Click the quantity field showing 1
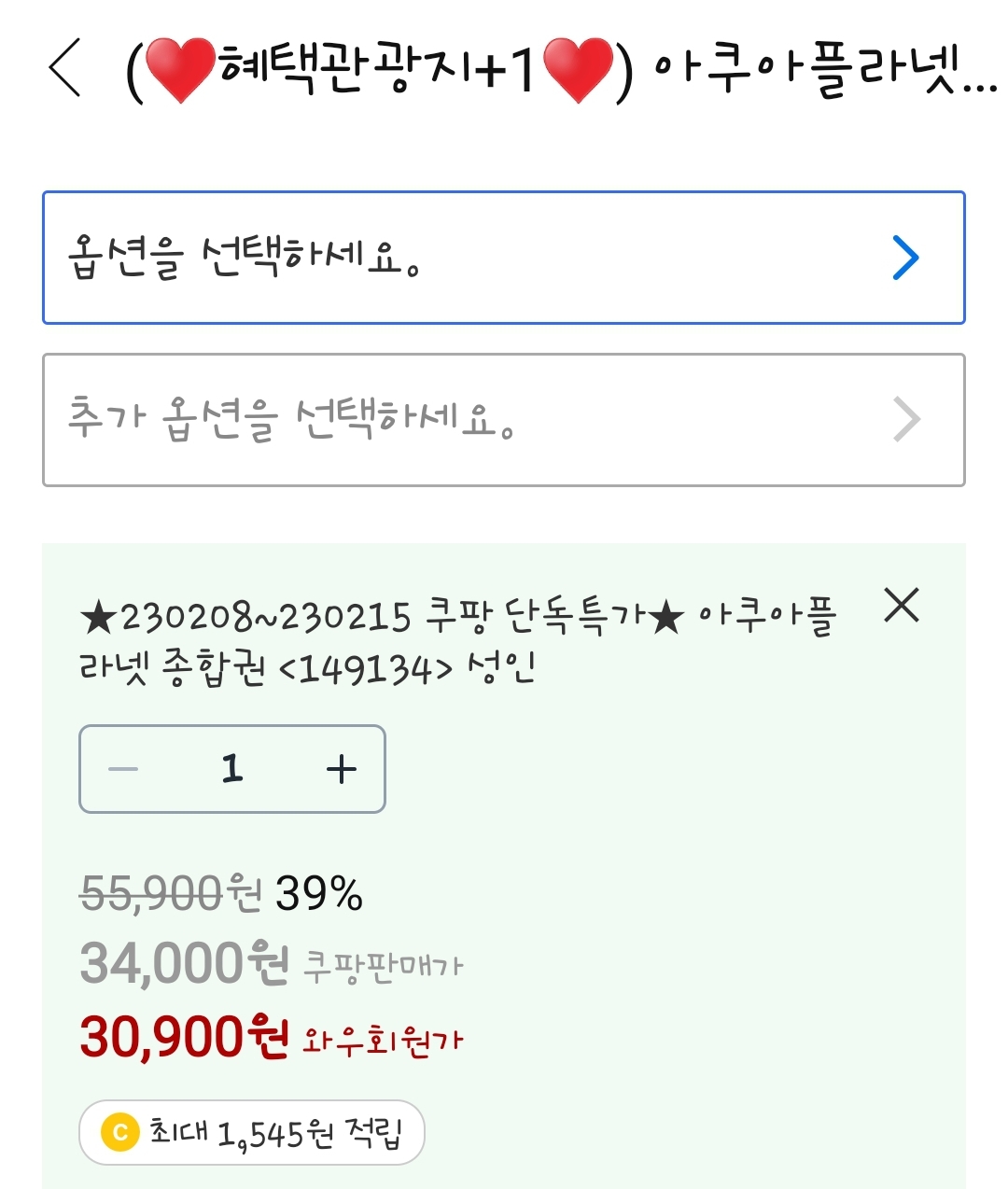 point(231,769)
